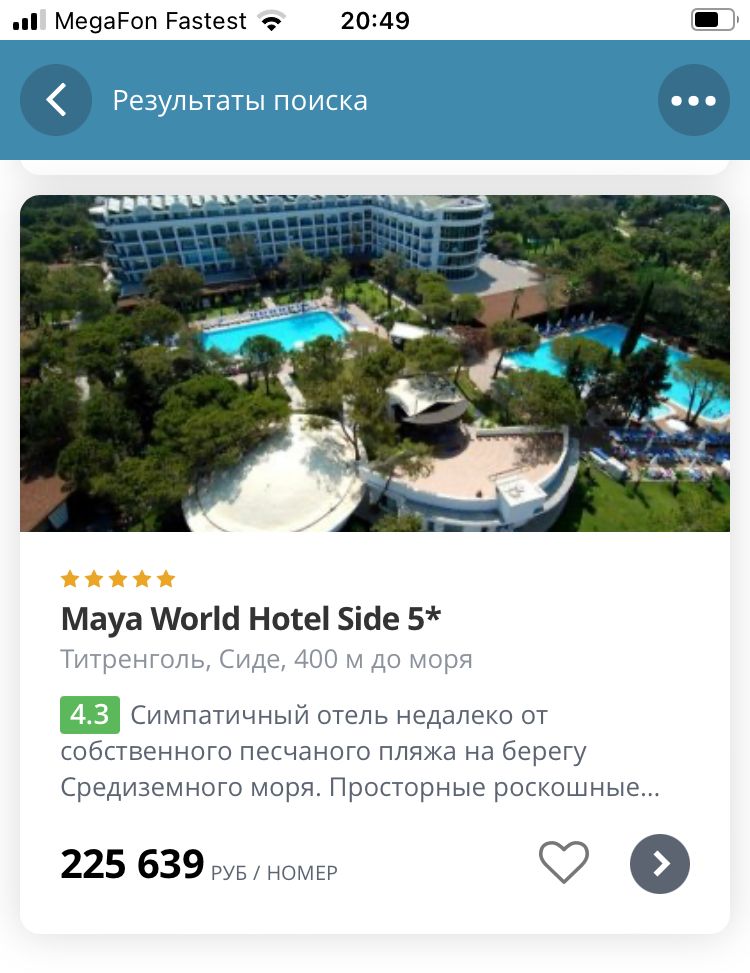
Task: Open the hotel photo in full screen
Action: point(374,362)
